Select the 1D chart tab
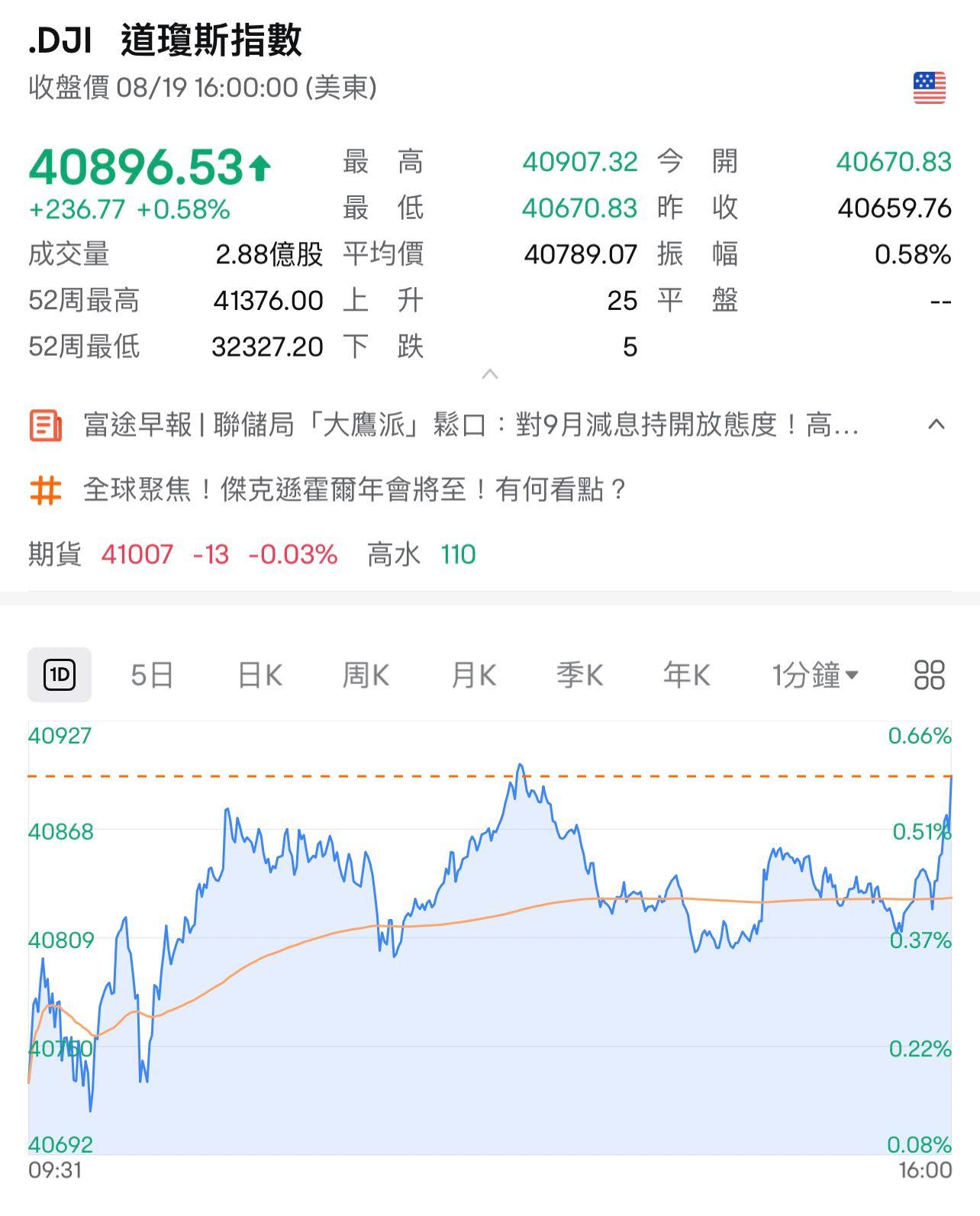The width and height of the screenshot is (980, 1216). [x=58, y=675]
